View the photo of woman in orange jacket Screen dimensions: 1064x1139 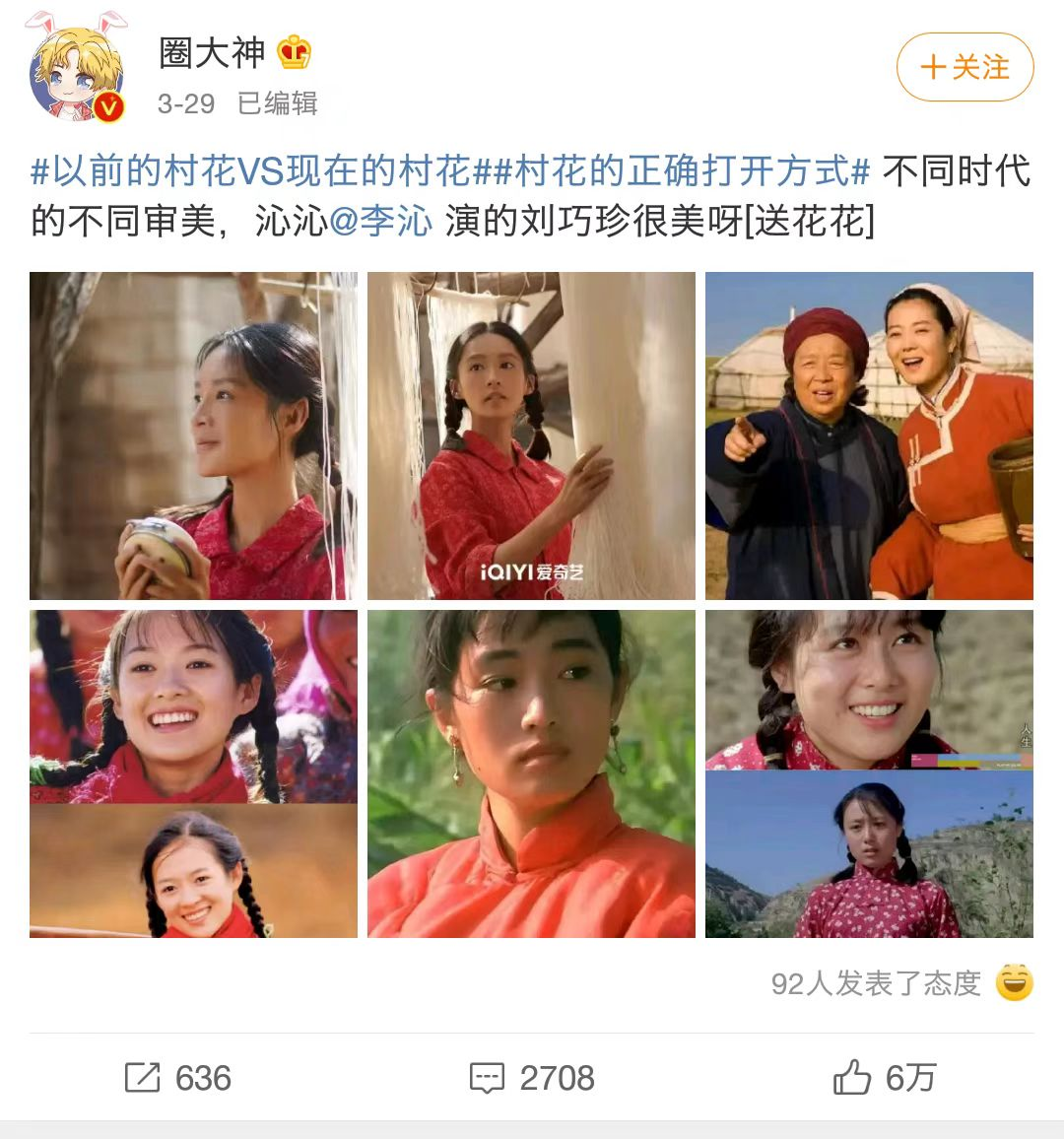pyautogui.click(x=531, y=773)
